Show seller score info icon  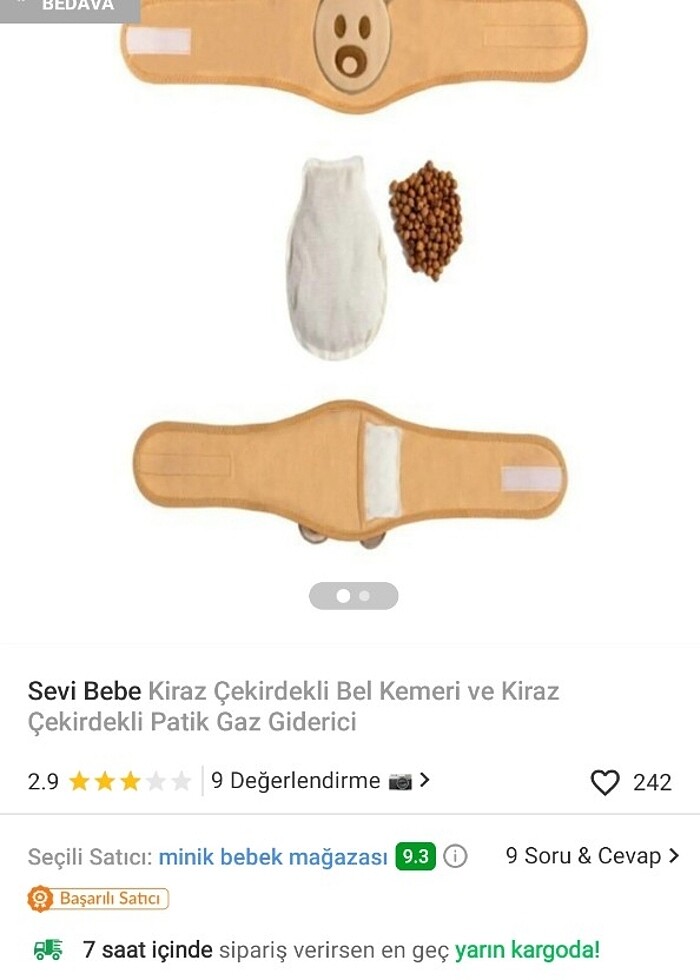455,857
